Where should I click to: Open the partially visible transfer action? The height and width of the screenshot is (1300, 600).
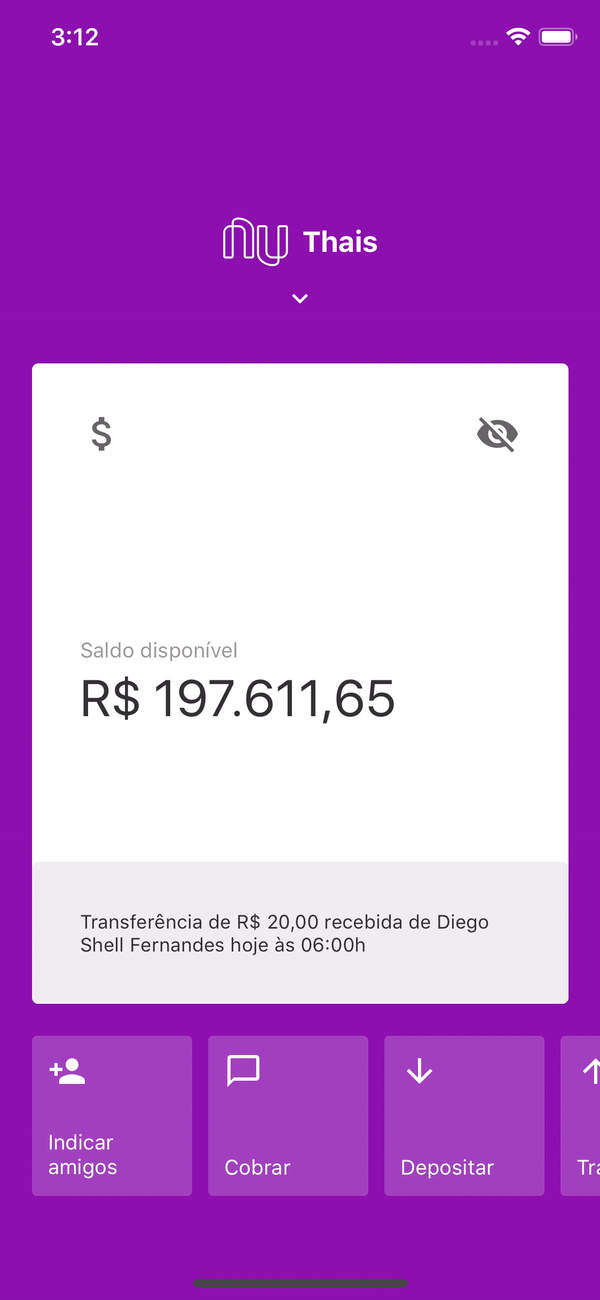tap(580, 1116)
